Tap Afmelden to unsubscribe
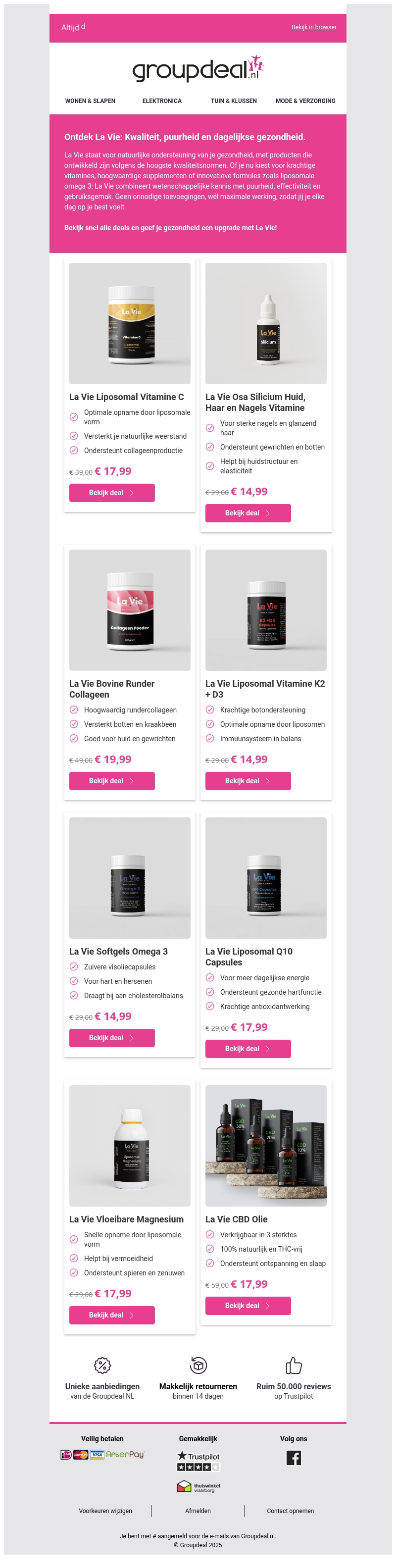Image resolution: width=396 pixels, height=1568 pixels. coord(198,1511)
